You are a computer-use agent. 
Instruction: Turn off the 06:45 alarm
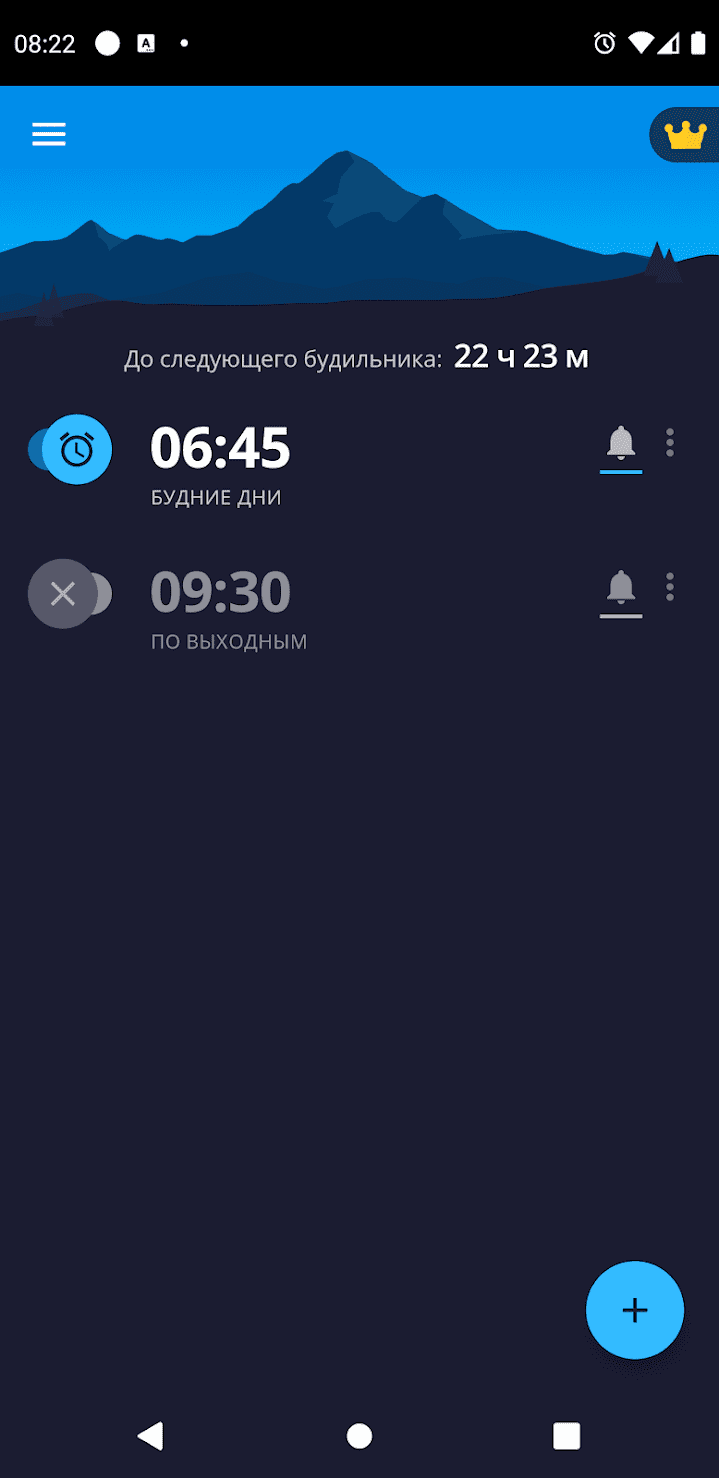[x=70, y=449]
